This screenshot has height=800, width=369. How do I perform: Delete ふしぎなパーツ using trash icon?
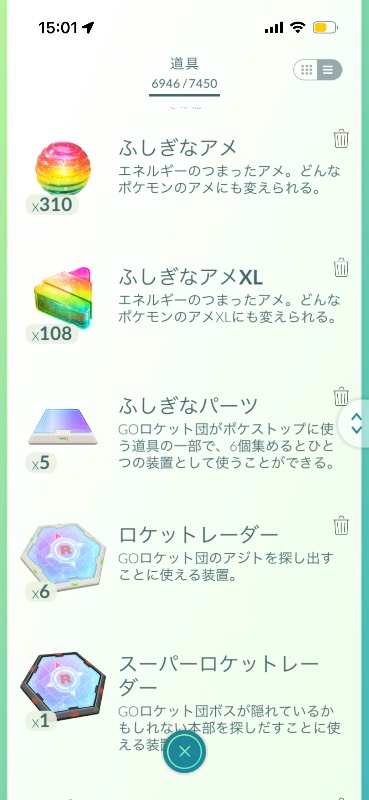click(x=341, y=396)
